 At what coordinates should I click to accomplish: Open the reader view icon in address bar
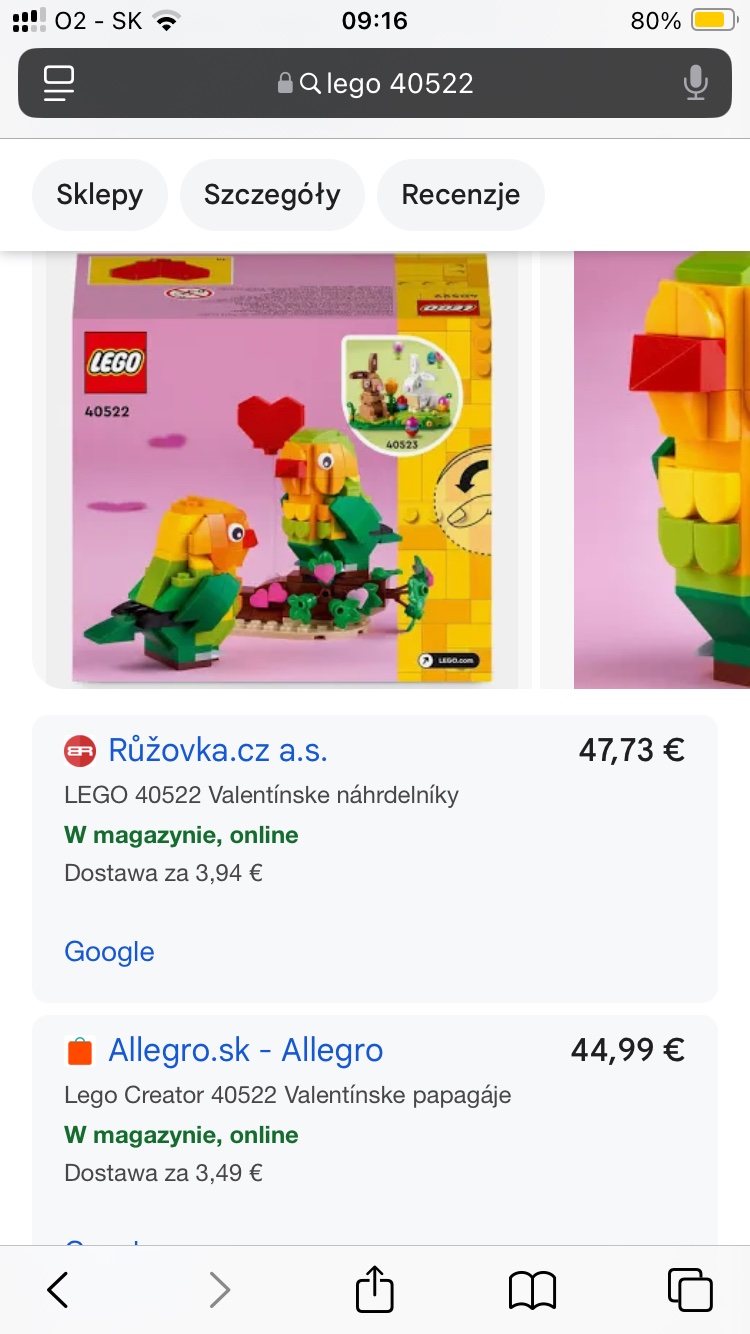tap(59, 83)
